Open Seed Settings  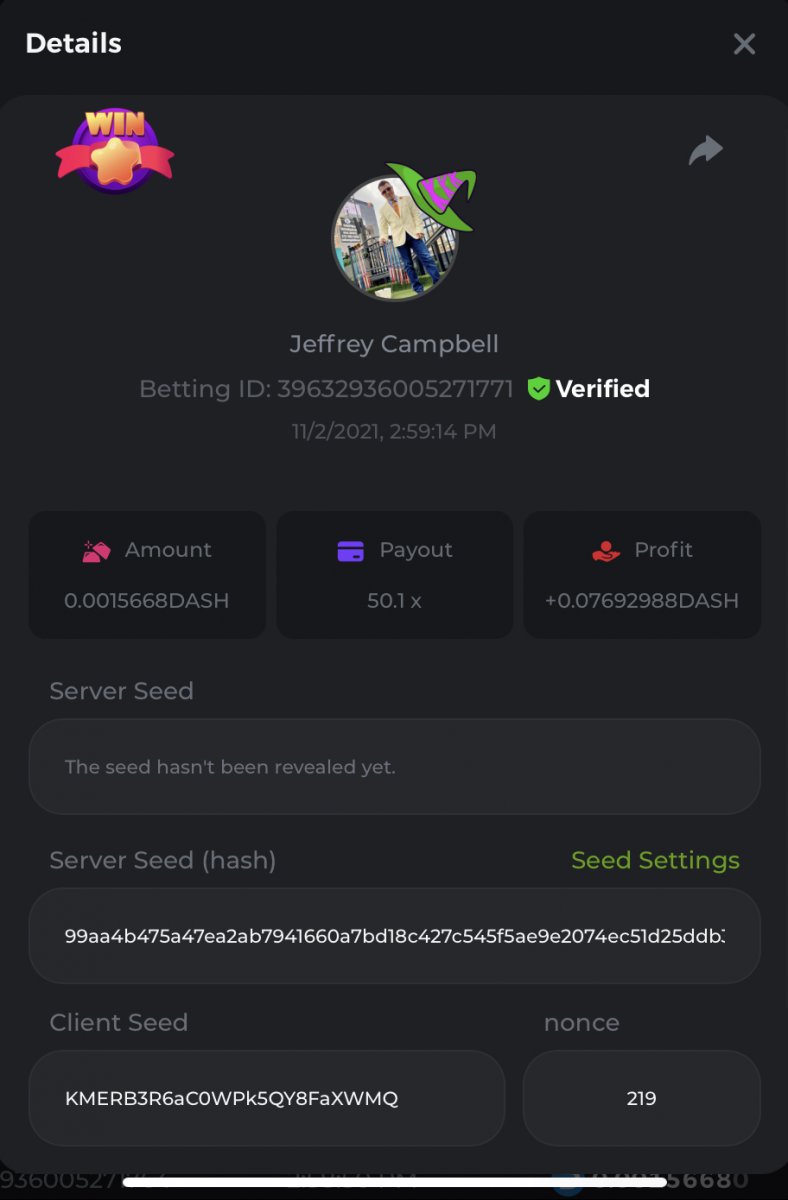tap(655, 860)
